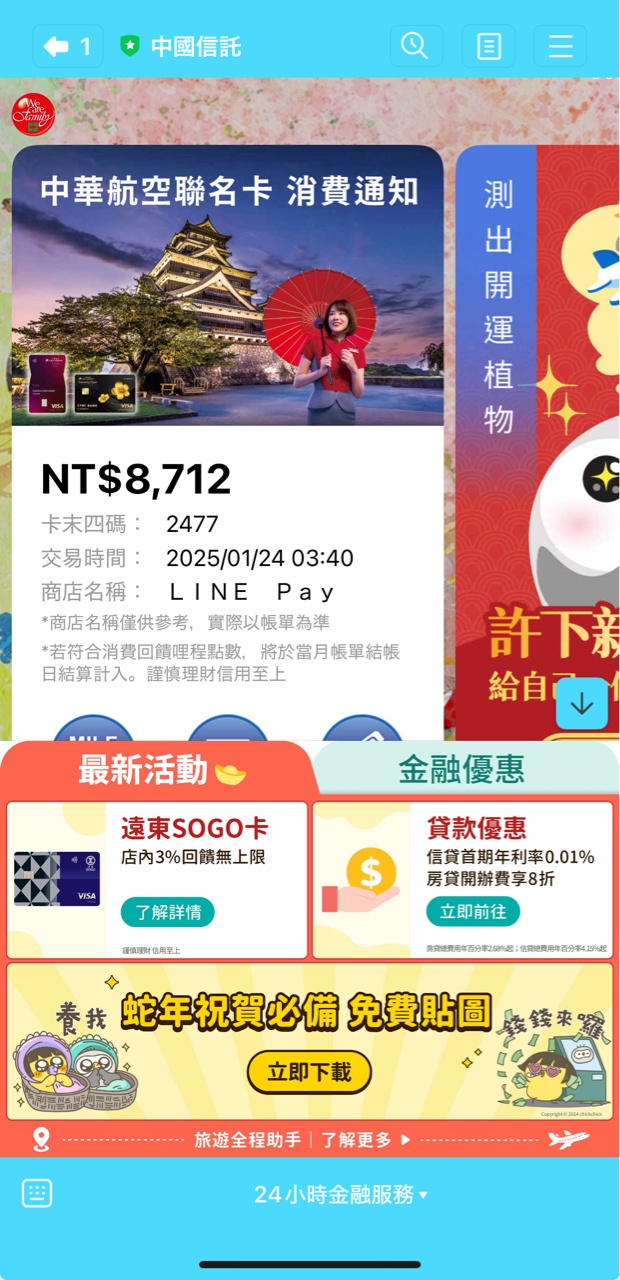View 了解詳情 for 遠東SOGO卡
This screenshot has width=620, height=1280.
(168, 911)
